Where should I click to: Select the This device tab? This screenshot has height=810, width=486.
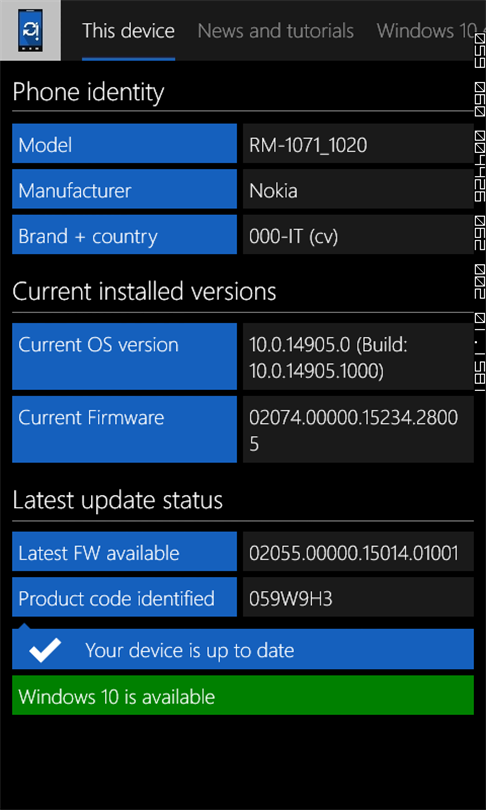pyautogui.click(x=128, y=31)
